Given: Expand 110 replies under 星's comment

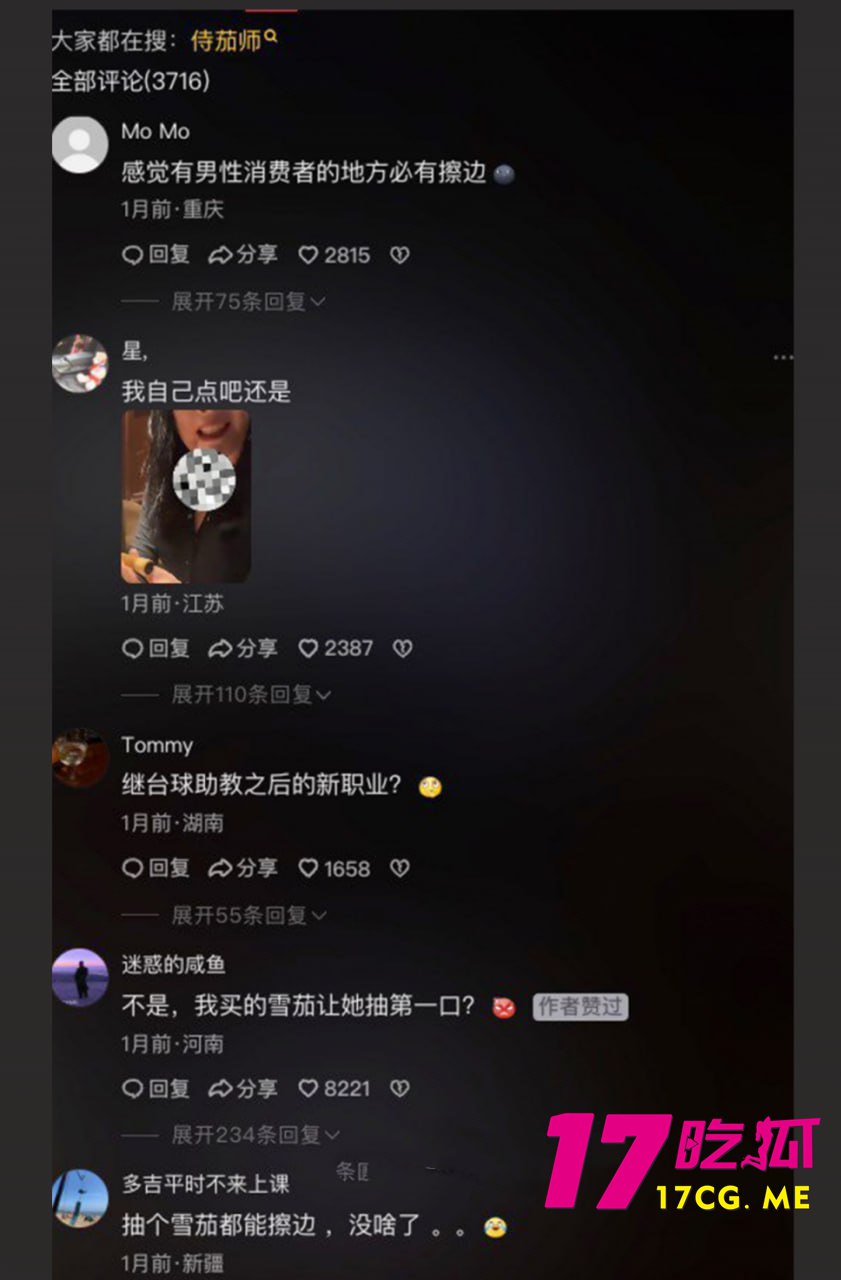Looking at the screenshot, I should (x=250, y=694).
